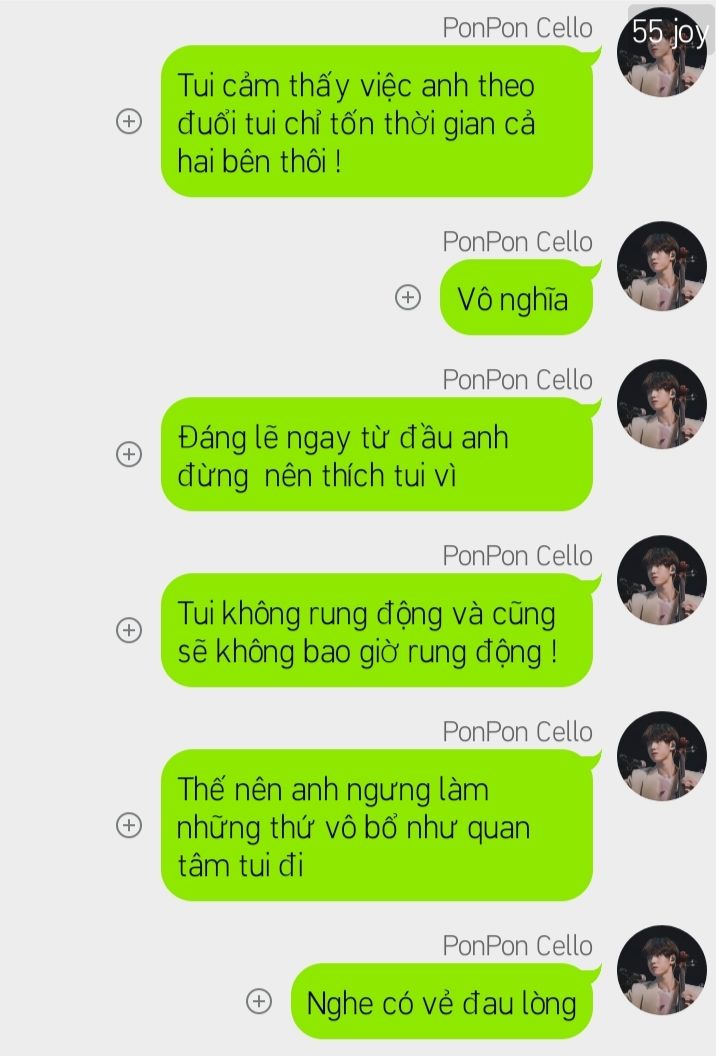716x1056 pixels.
Task: Tap plus icon beside "Vô nghĩa" message
Action: pos(408,298)
